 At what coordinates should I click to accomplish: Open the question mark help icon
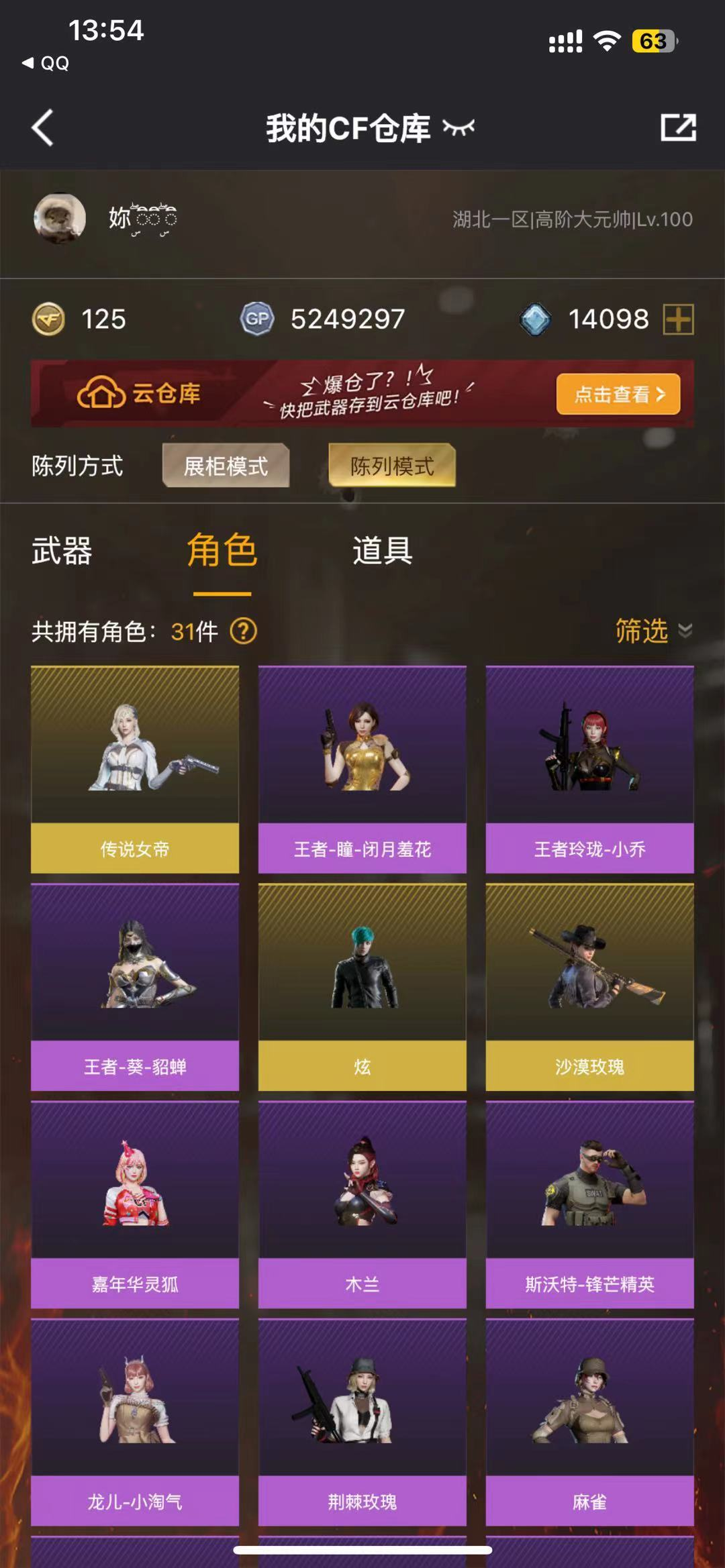coord(243,631)
